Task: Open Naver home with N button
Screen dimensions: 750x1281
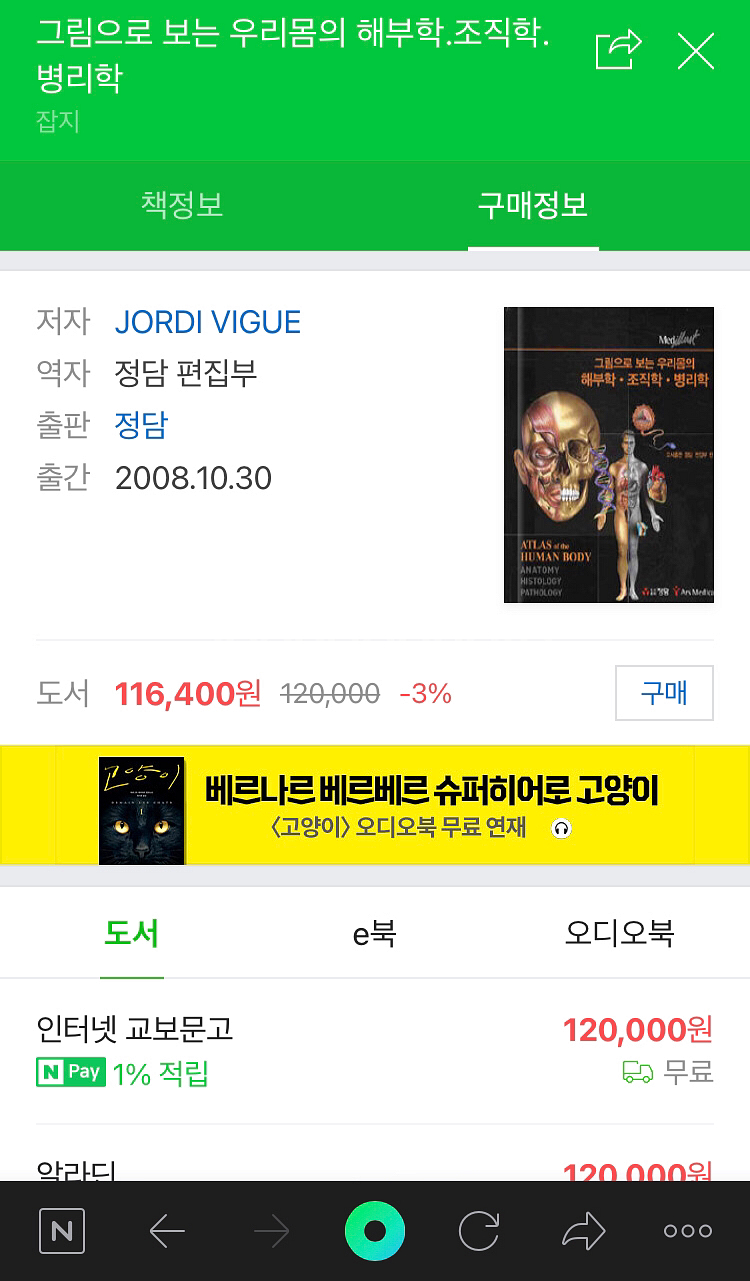Action: 62,1231
